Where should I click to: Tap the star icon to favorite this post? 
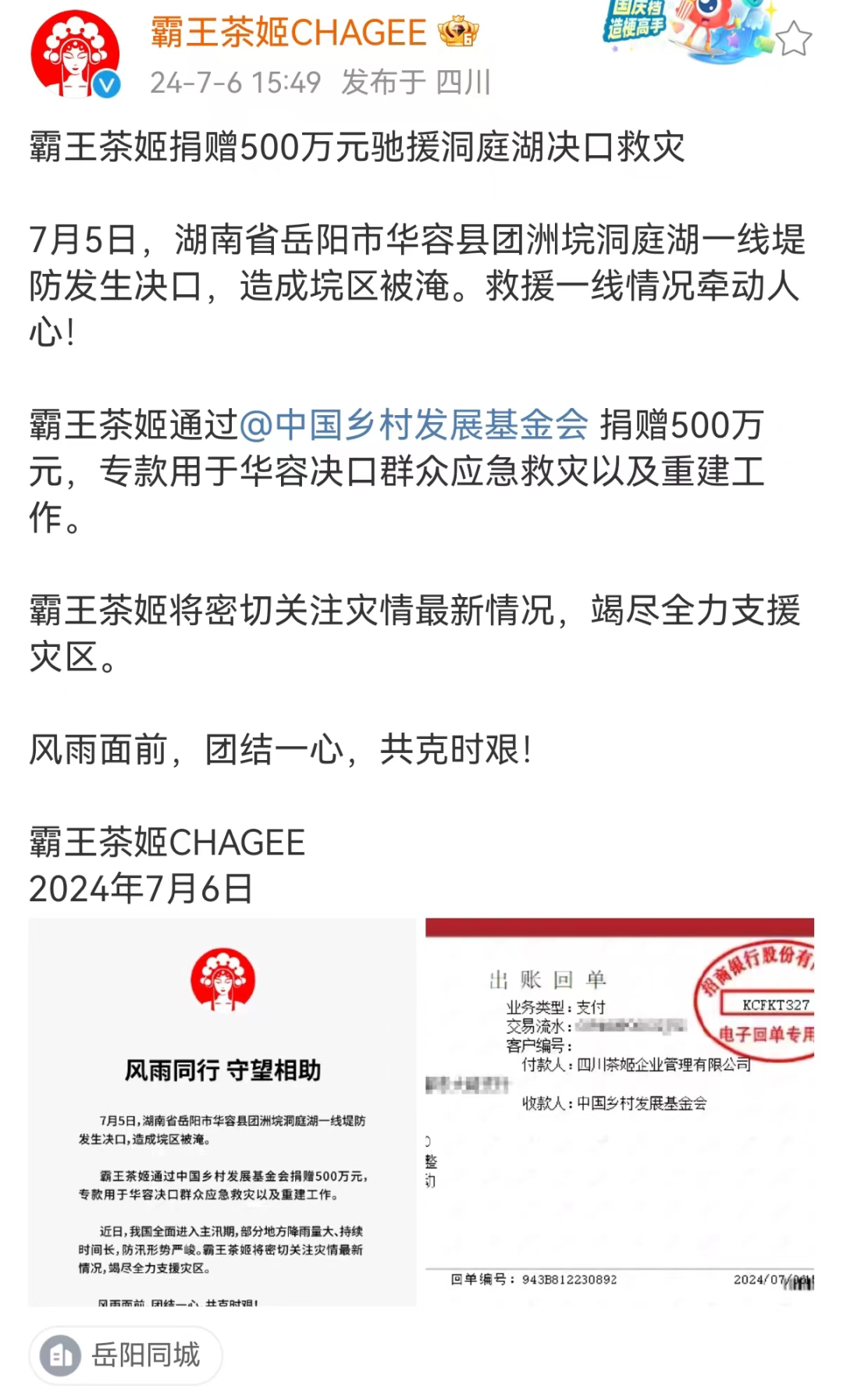pyautogui.click(x=794, y=38)
